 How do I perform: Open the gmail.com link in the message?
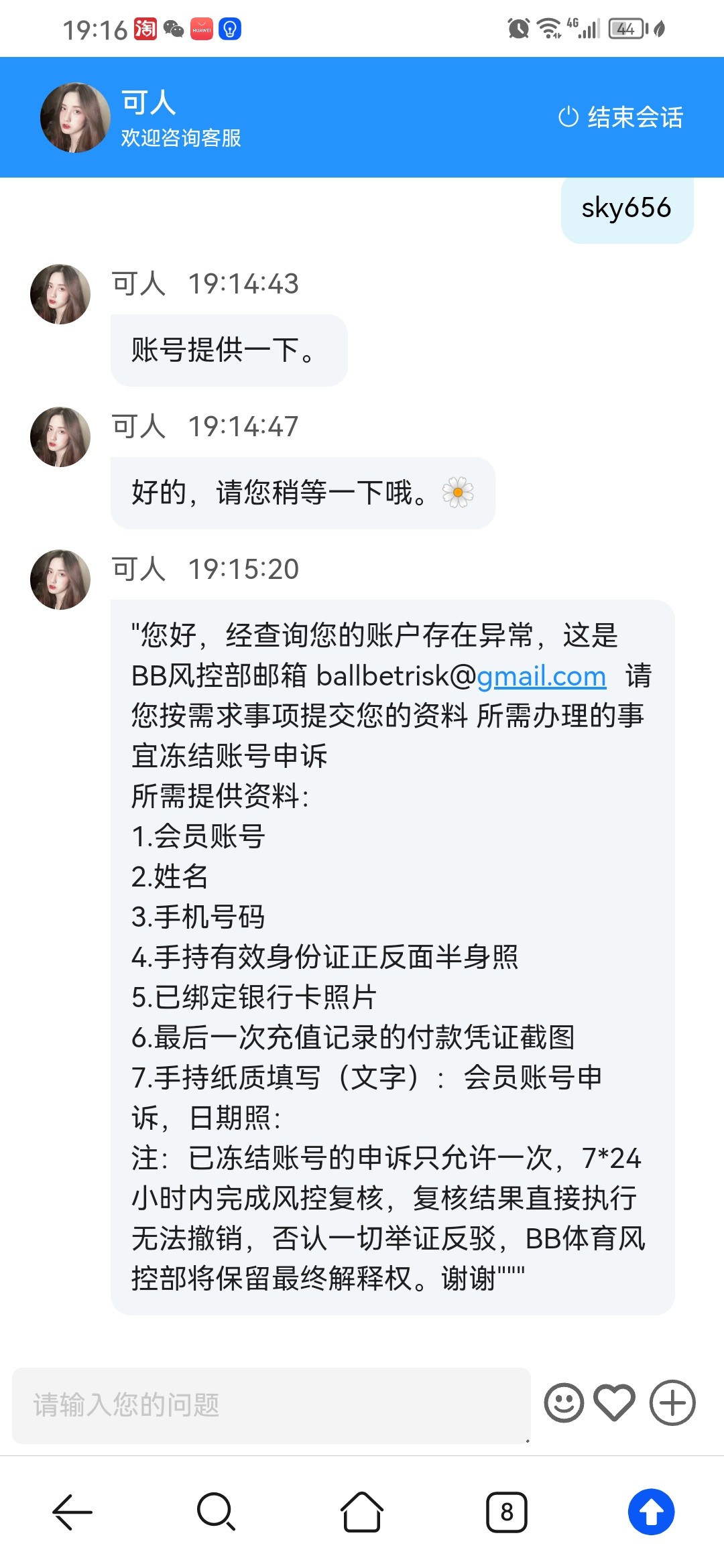coord(541,676)
